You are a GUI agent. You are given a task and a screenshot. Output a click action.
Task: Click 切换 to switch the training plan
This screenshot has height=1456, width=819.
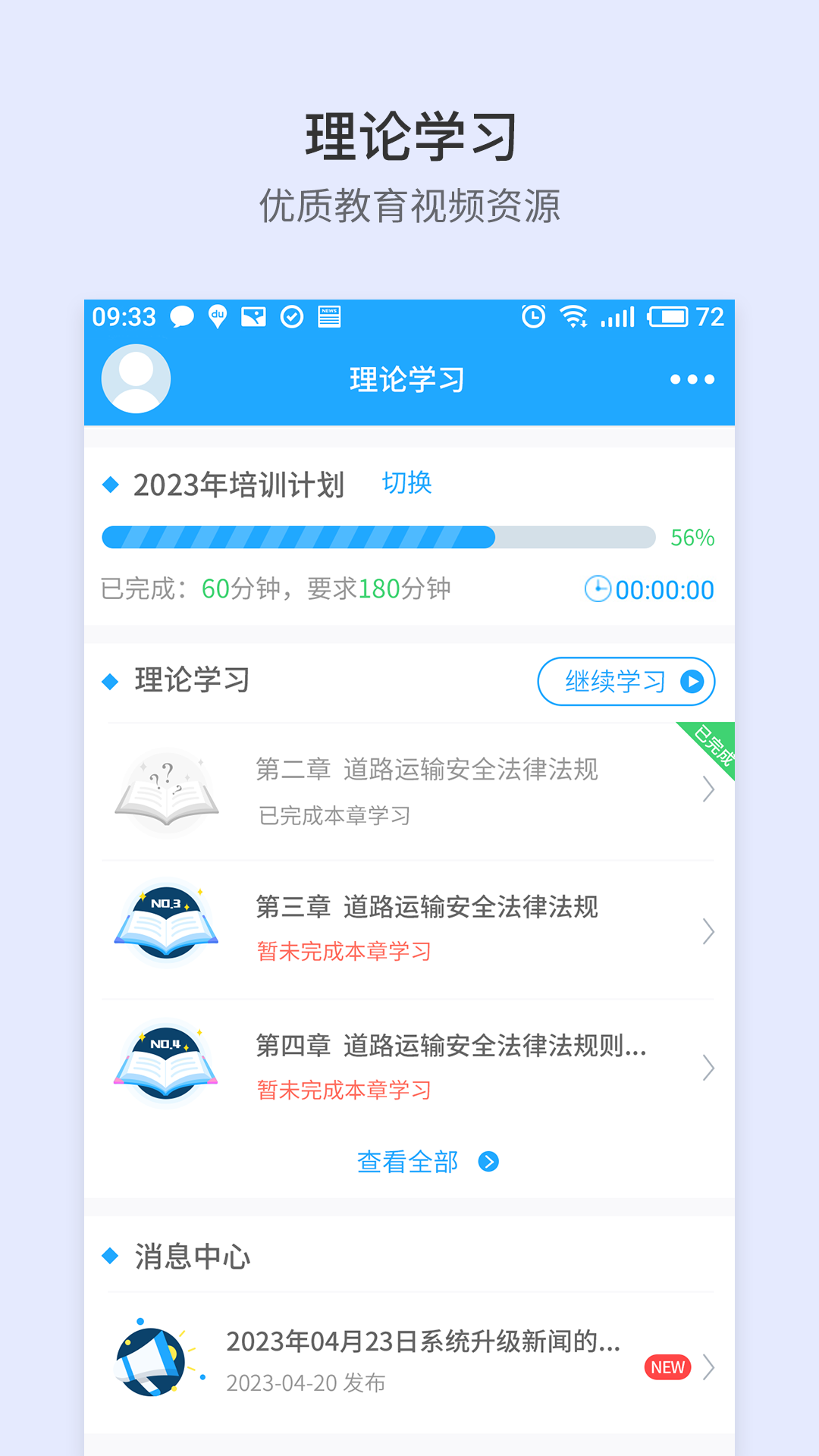(406, 483)
